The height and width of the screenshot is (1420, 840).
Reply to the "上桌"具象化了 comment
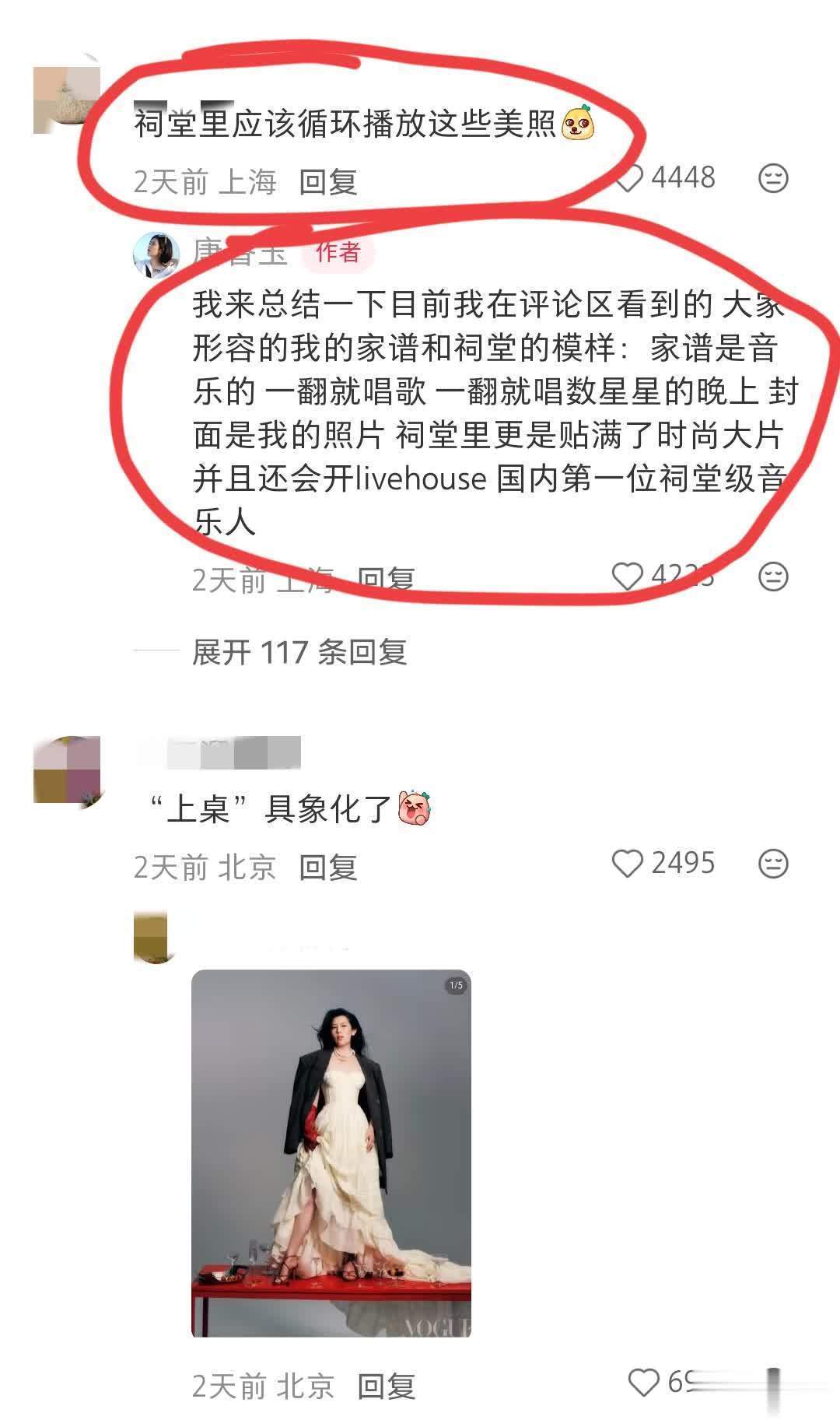point(327,867)
